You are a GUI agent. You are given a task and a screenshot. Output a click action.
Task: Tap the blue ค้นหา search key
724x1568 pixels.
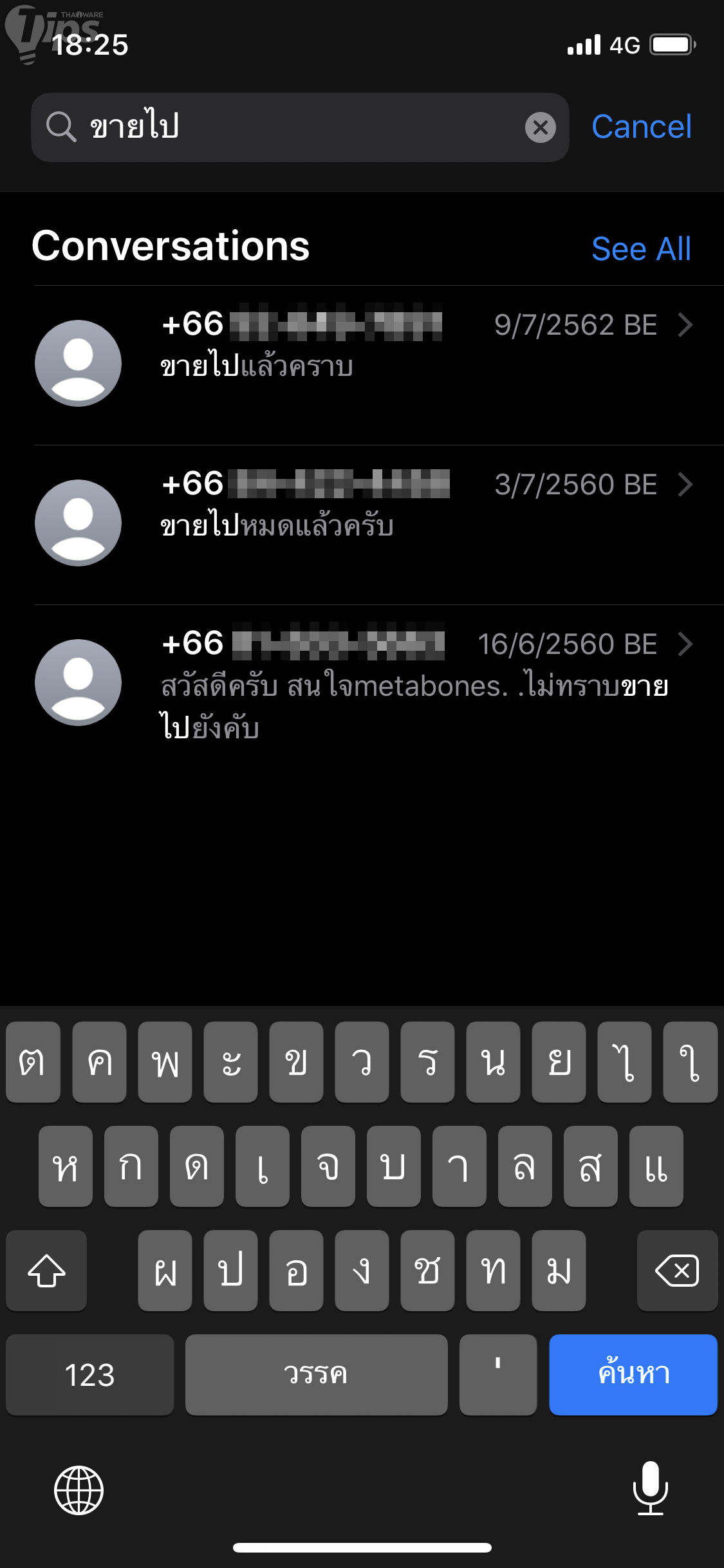[x=633, y=1374]
